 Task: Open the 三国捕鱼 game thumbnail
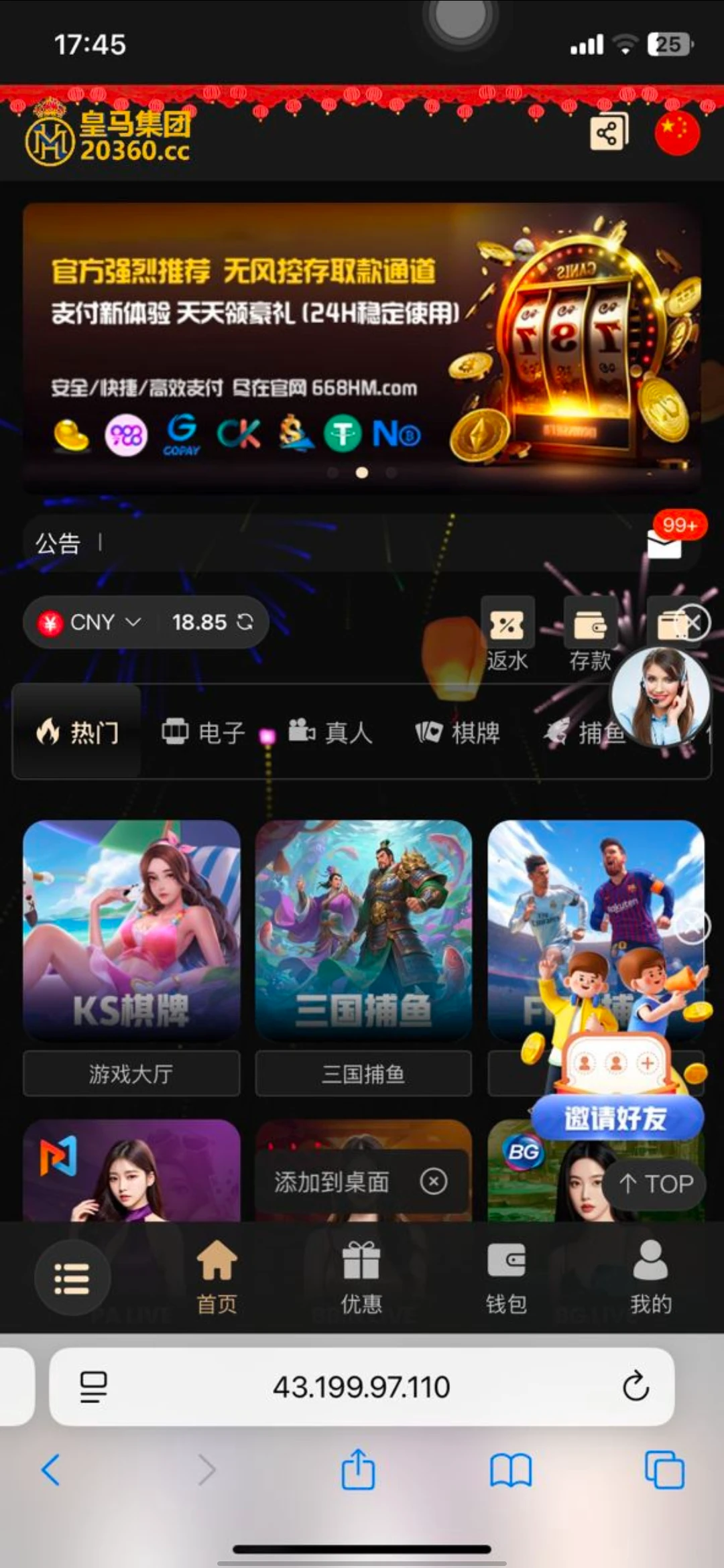[363, 931]
